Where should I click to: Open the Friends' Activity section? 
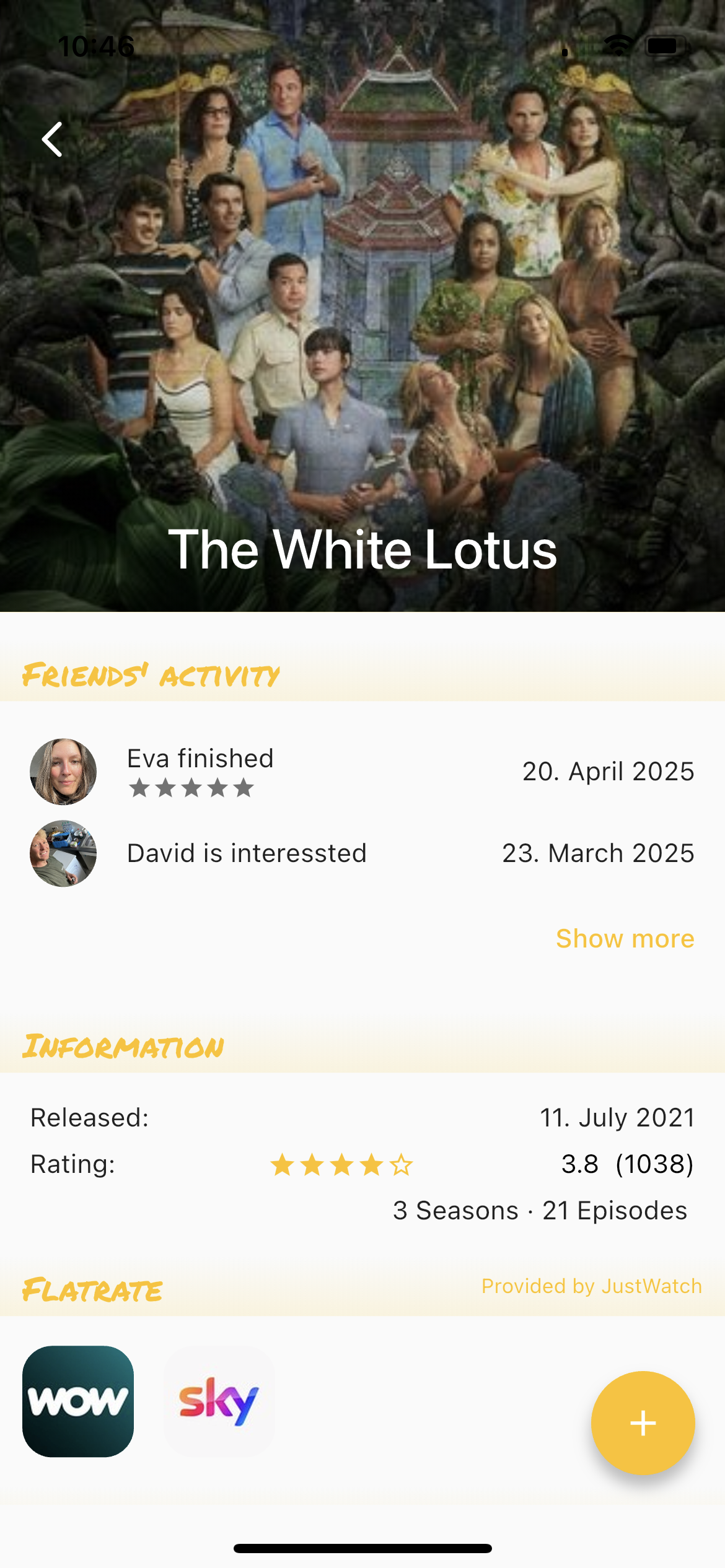point(151,675)
